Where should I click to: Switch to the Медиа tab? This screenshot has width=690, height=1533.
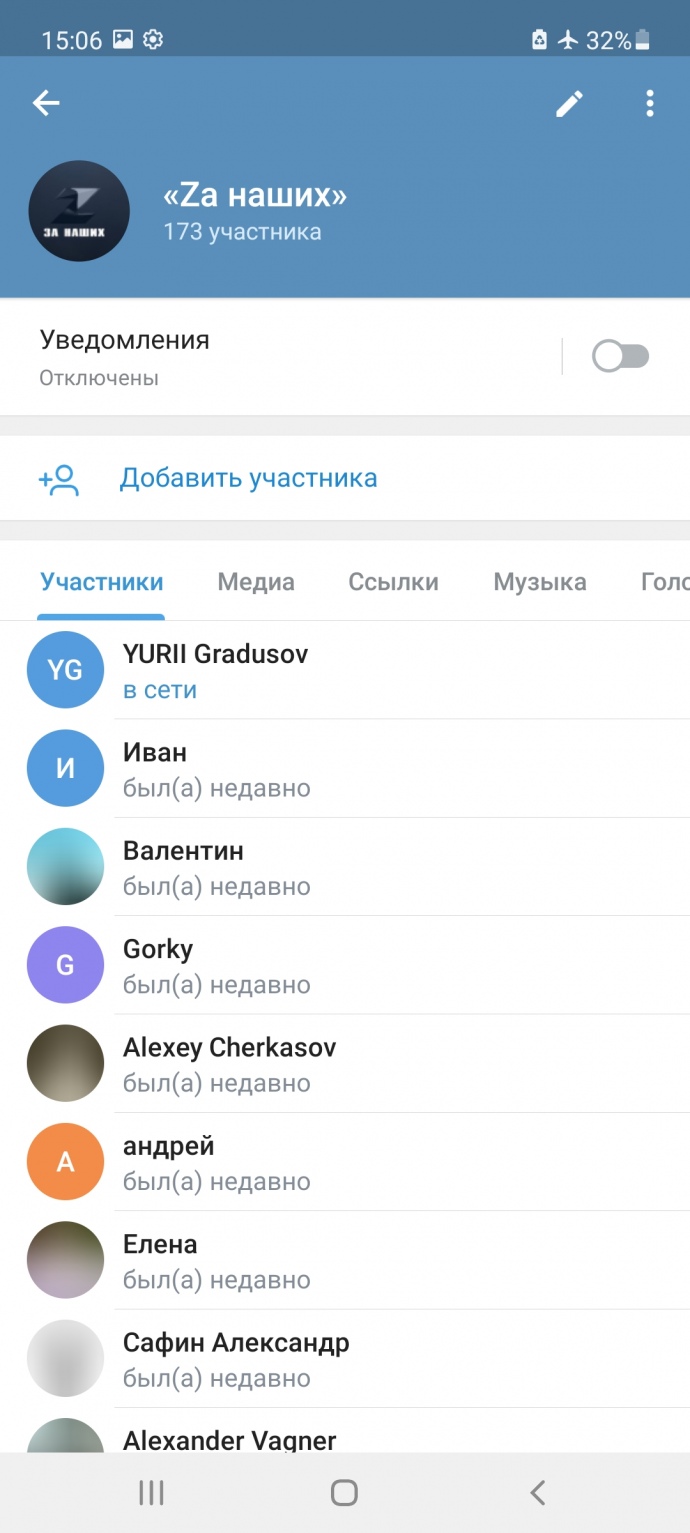[256, 582]
